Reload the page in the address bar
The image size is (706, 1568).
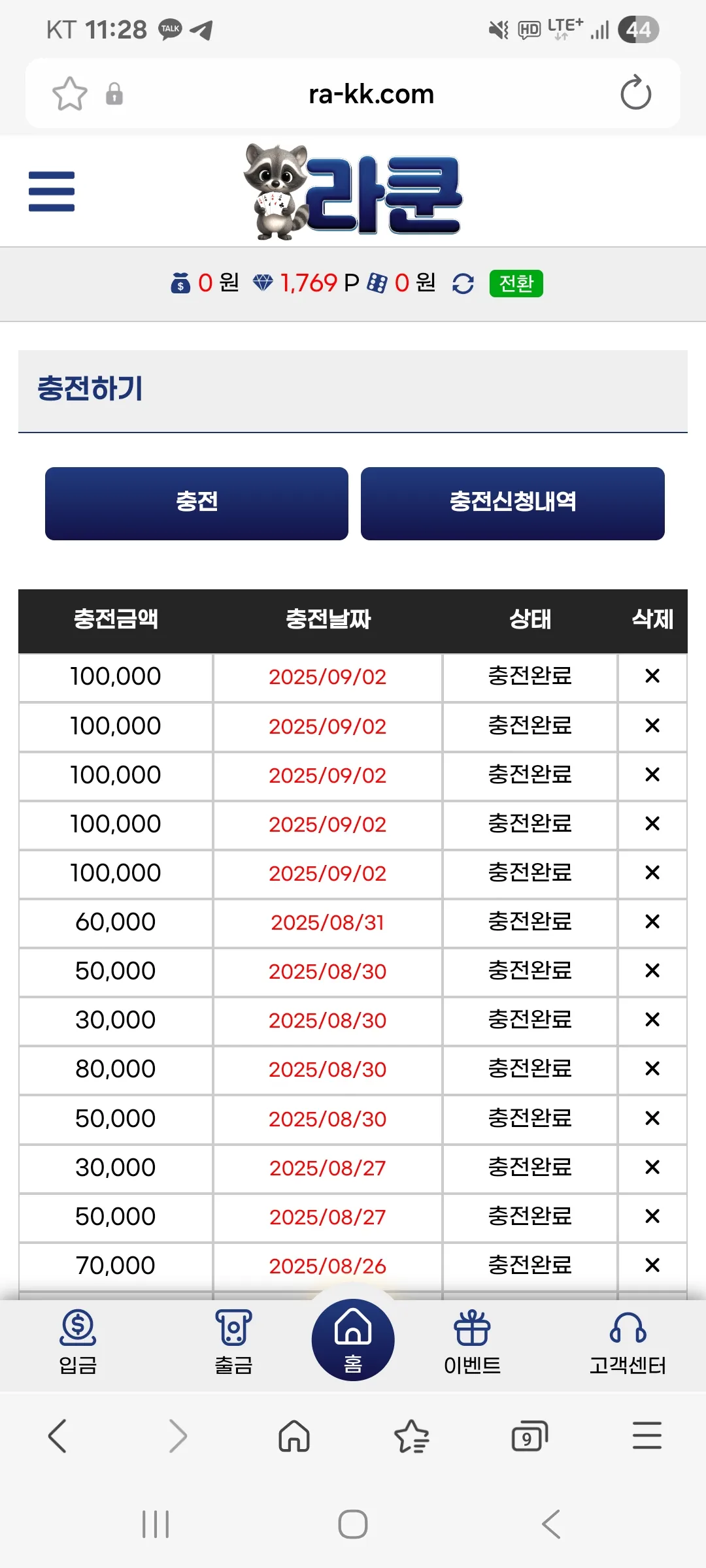pyautogui.click(x=635, y=93)
